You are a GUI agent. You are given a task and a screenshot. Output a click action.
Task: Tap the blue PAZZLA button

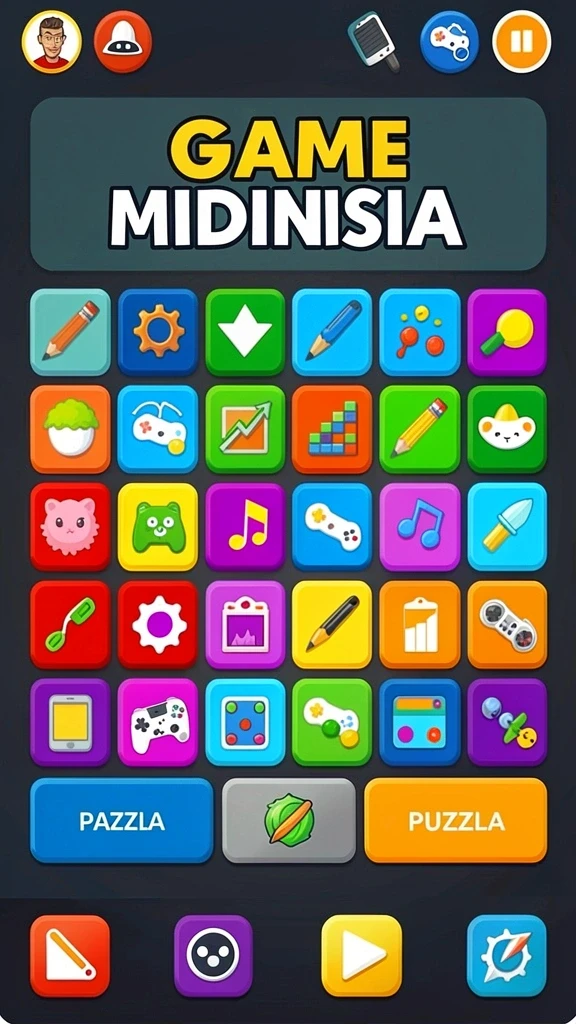(x=121, y=820)
